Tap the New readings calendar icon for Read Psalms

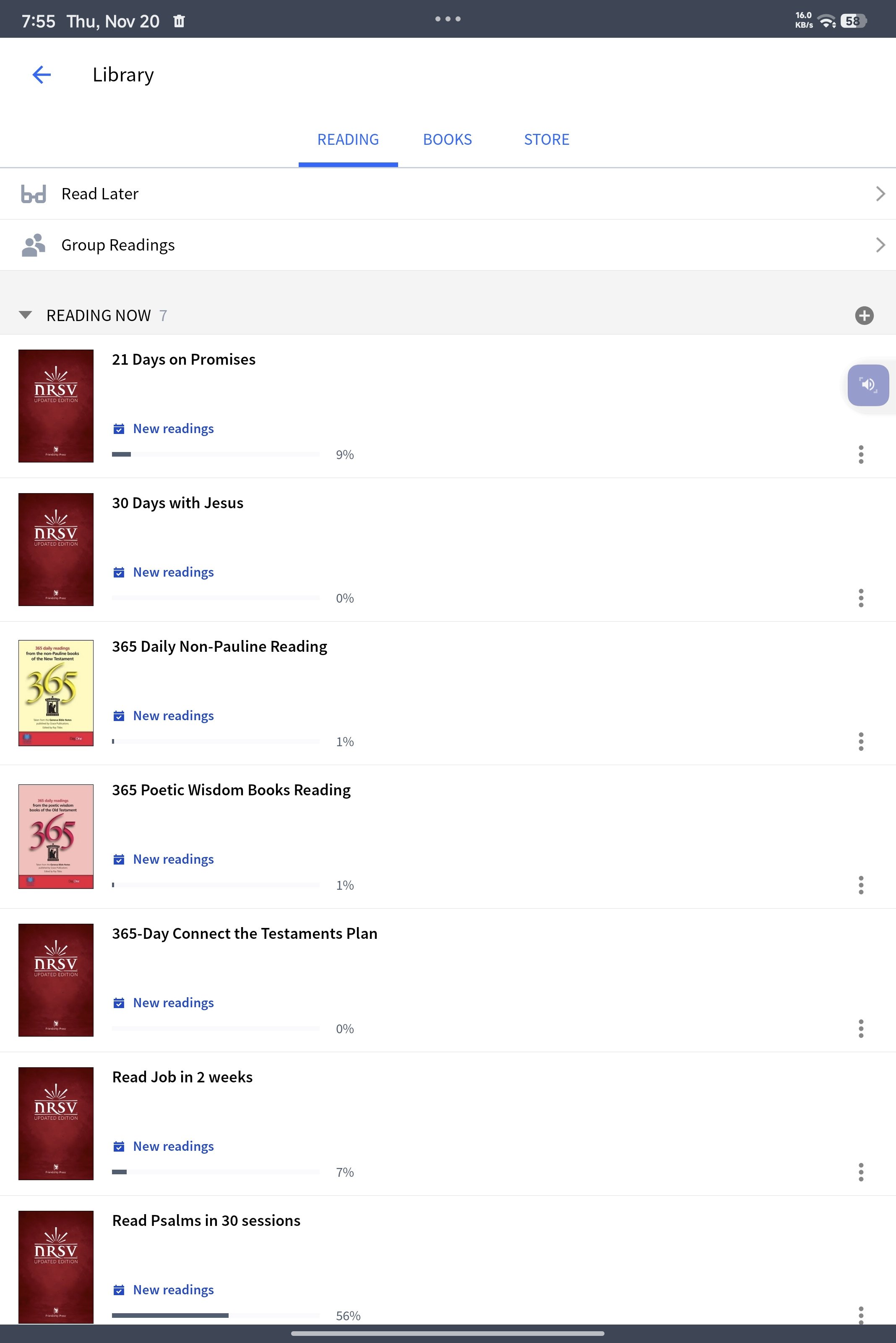pyautogui.click(x=119, y=1289)
